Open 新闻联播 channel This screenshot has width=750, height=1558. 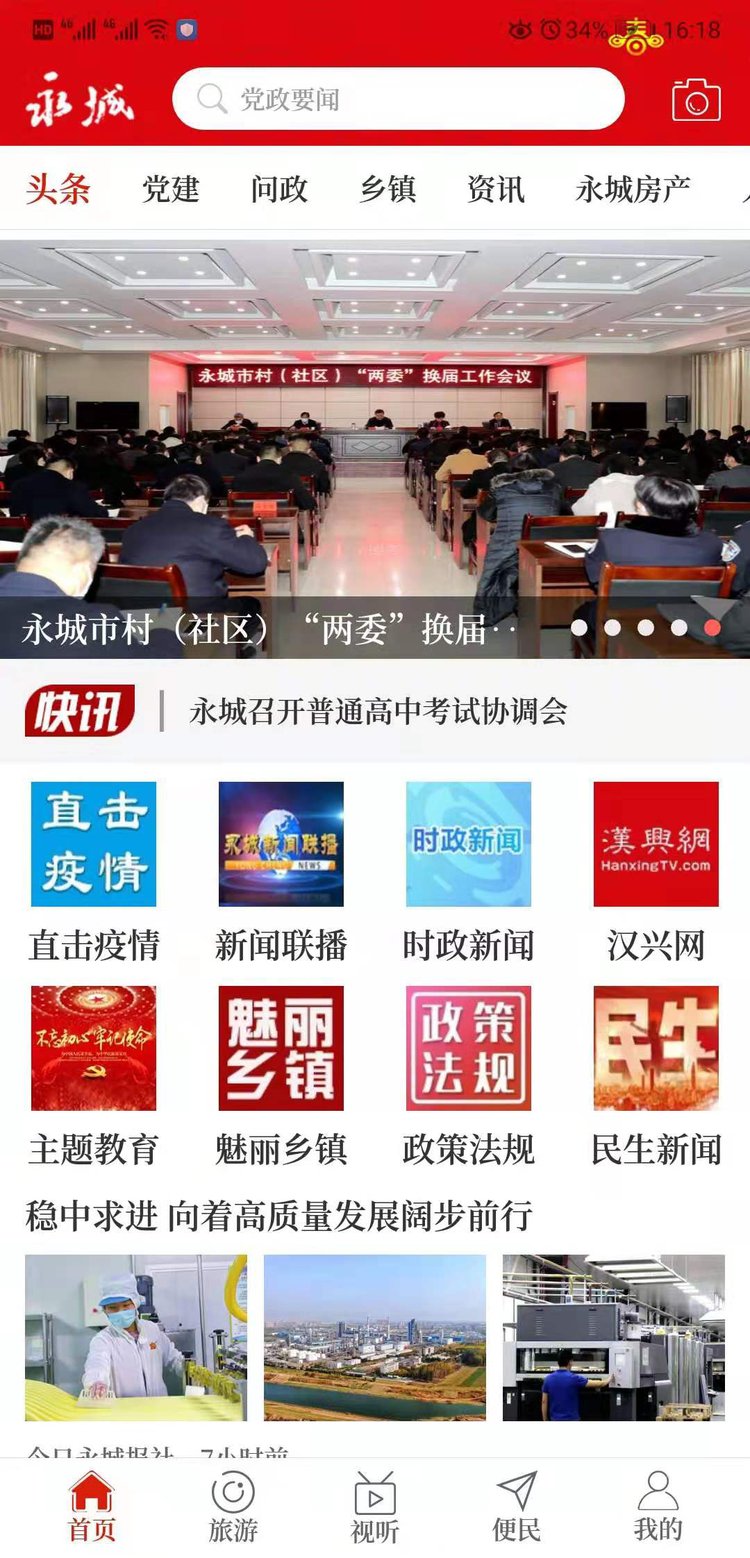[x=281, y=872]
